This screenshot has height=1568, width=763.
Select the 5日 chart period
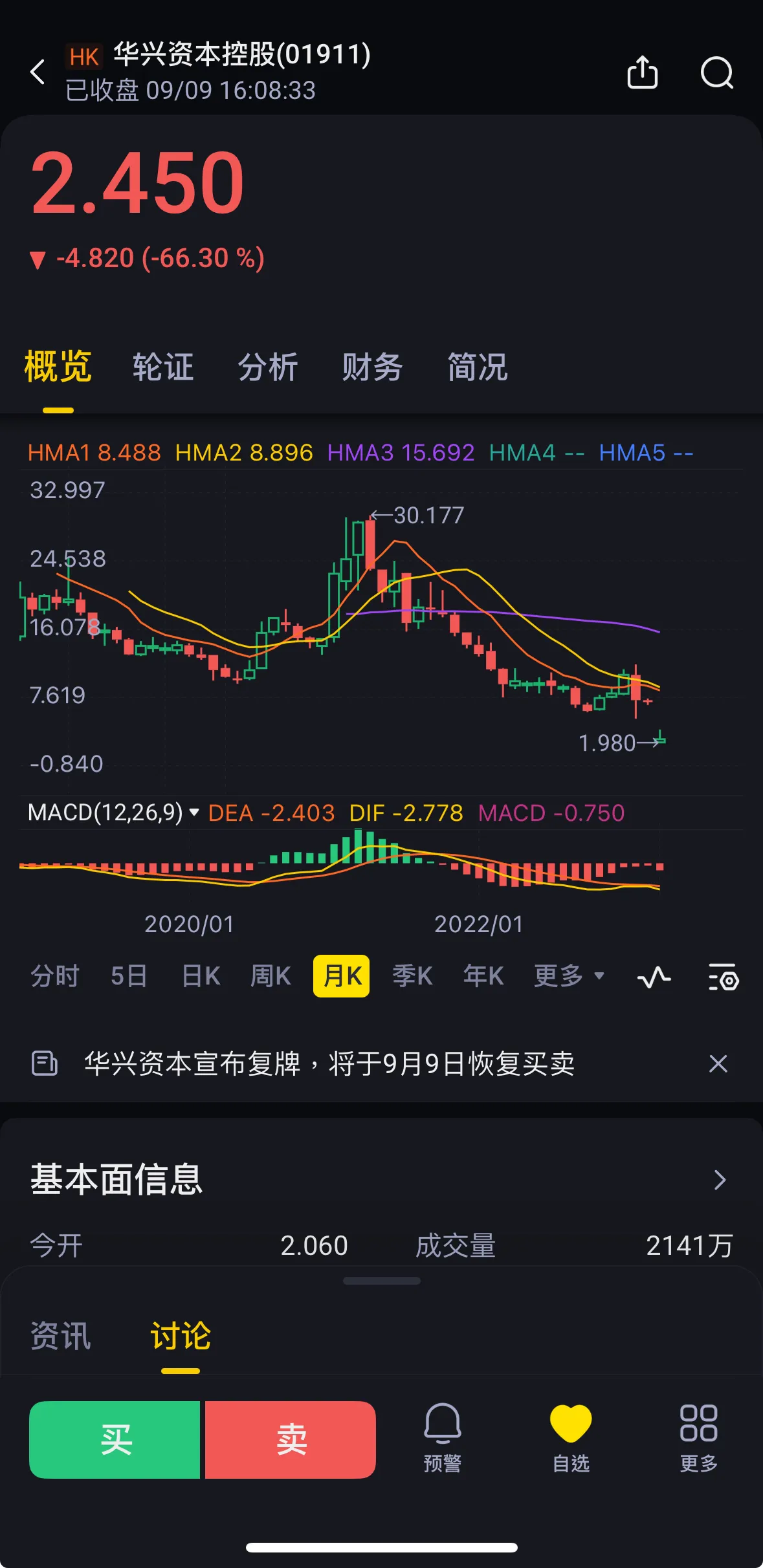tap(129, 976)
